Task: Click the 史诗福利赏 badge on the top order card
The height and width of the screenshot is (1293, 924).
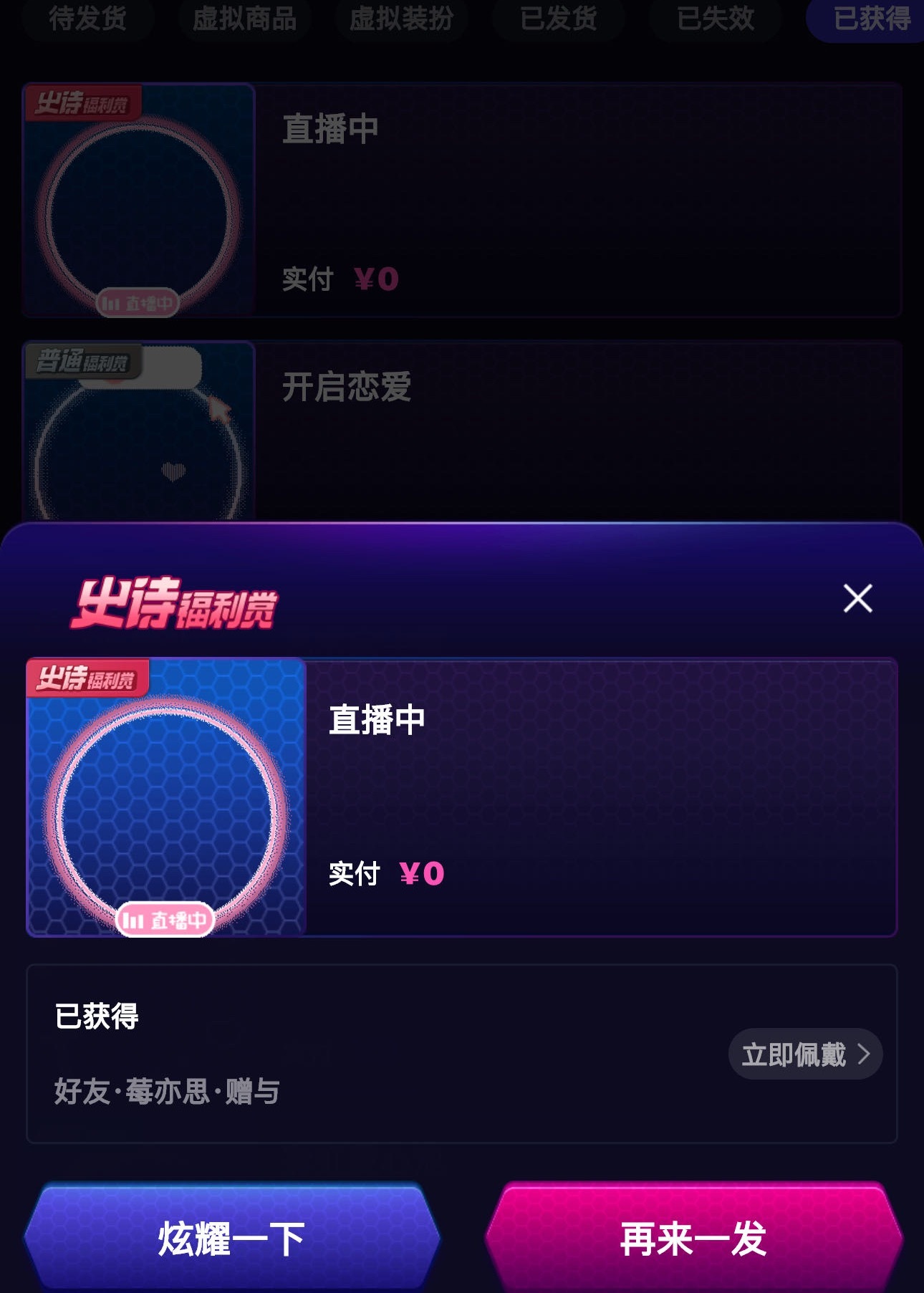Action: coord(82,101)
